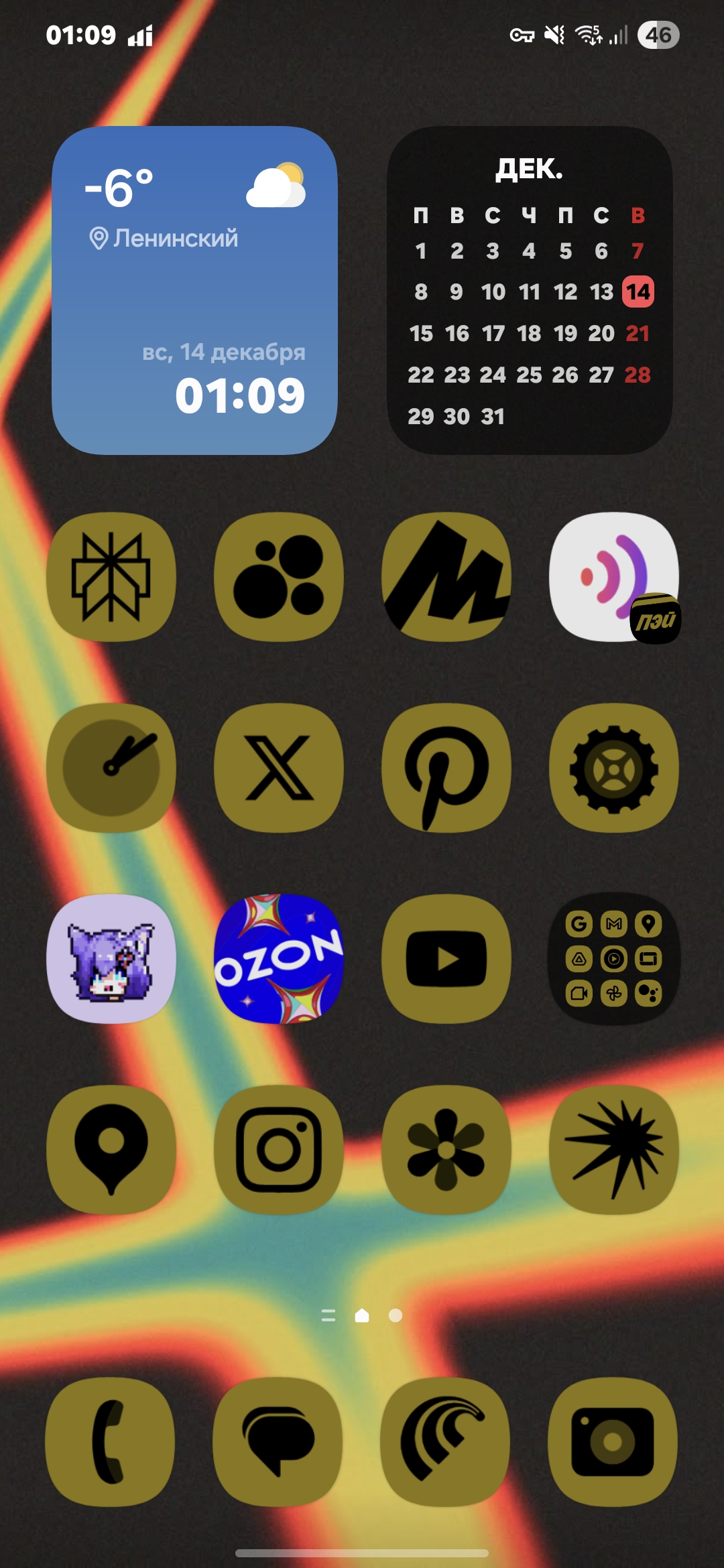
Task: Launch the X app
Action: point(279,768)
